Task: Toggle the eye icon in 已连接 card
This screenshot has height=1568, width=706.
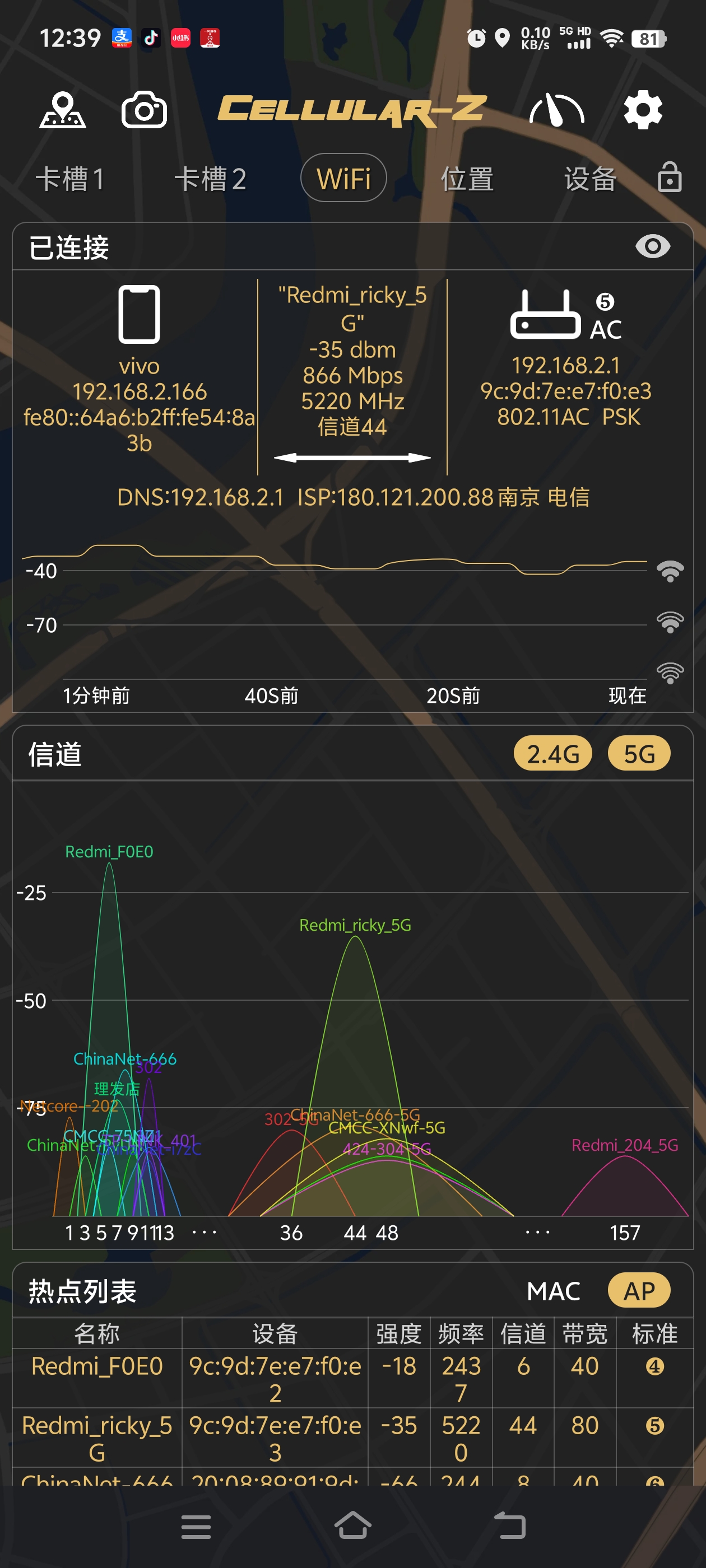Action: (652, 246)
